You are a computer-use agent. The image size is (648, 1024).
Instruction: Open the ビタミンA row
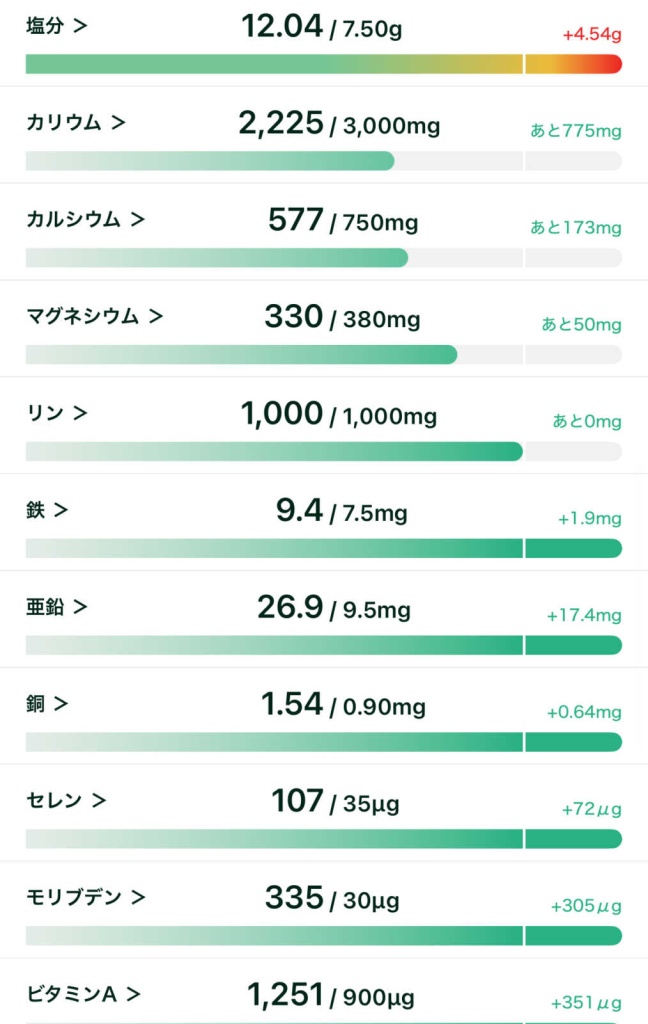pos(82,994)
